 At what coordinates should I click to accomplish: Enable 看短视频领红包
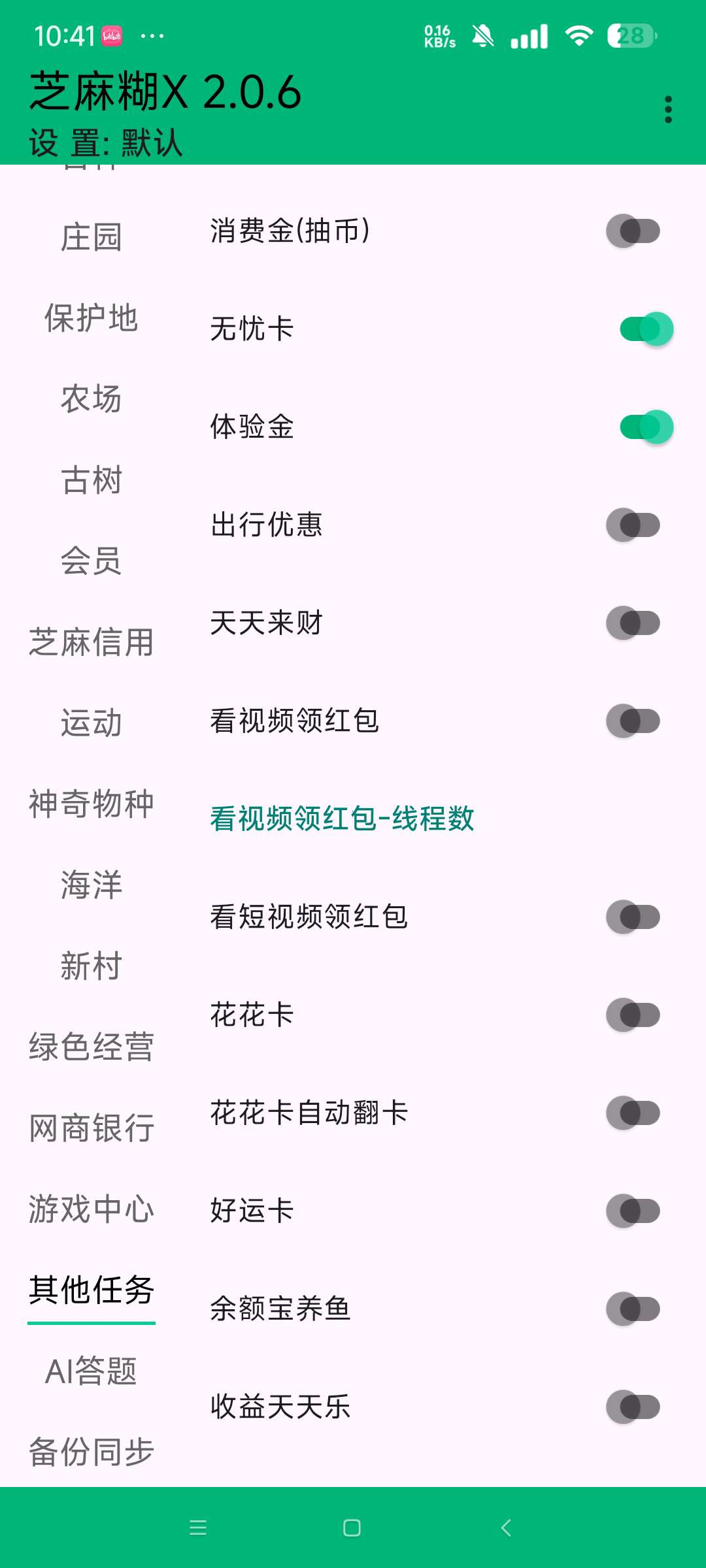pyautogui.click(x=633, y=917)
